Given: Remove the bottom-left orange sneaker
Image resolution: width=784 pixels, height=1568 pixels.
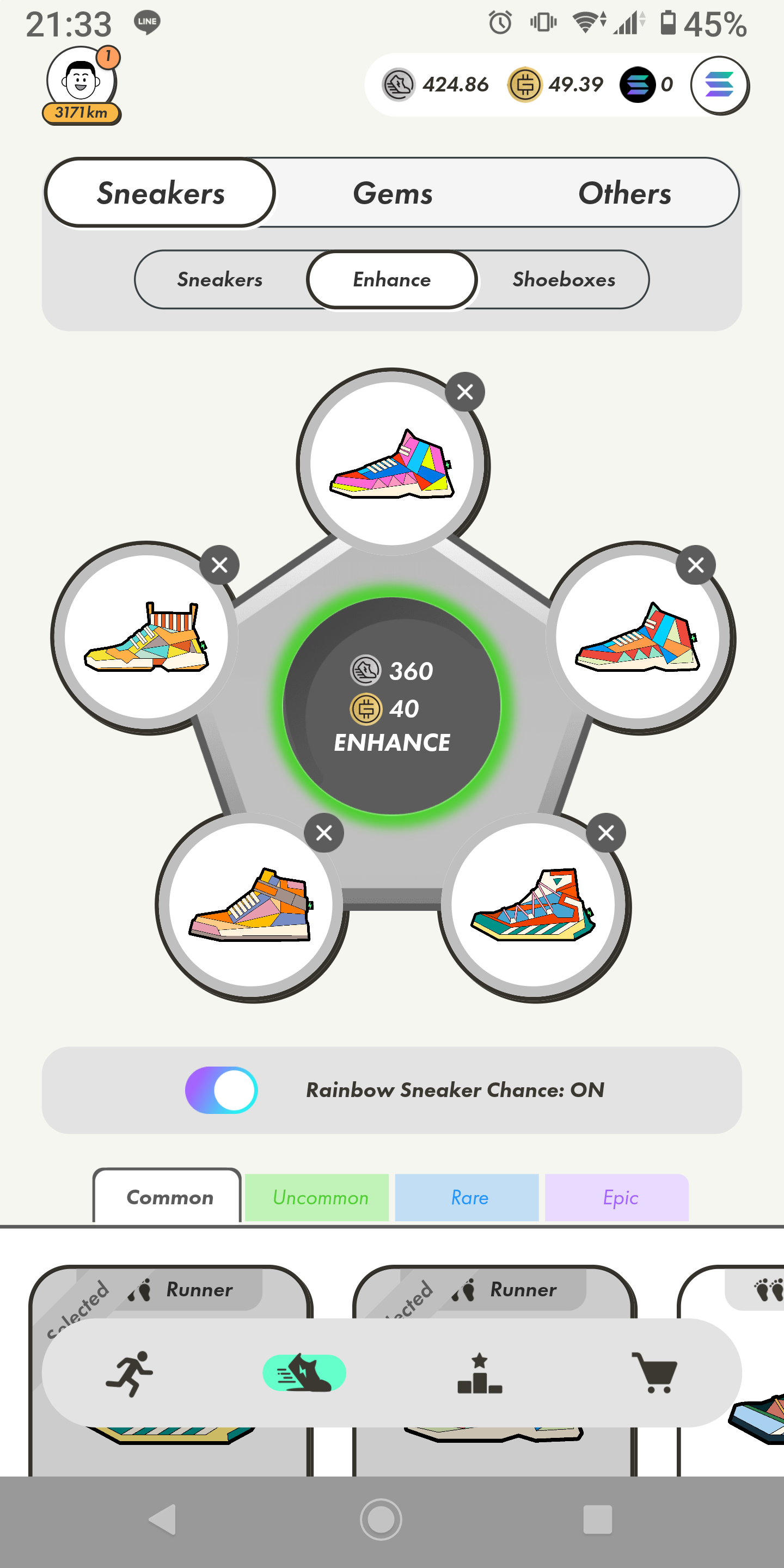Looking at the screenshot, I should (324, 832).
